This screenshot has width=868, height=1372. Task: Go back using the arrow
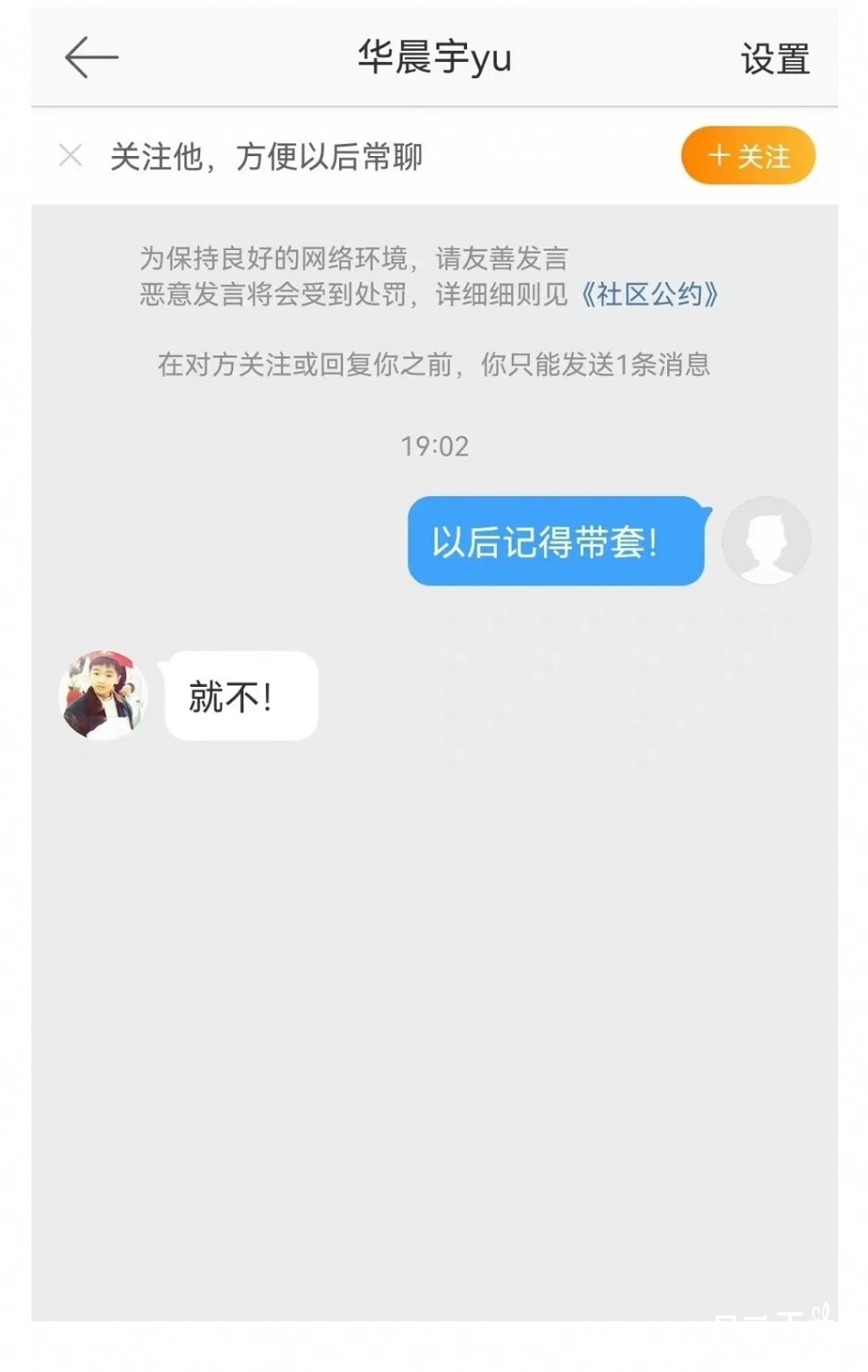coord(91,58)
